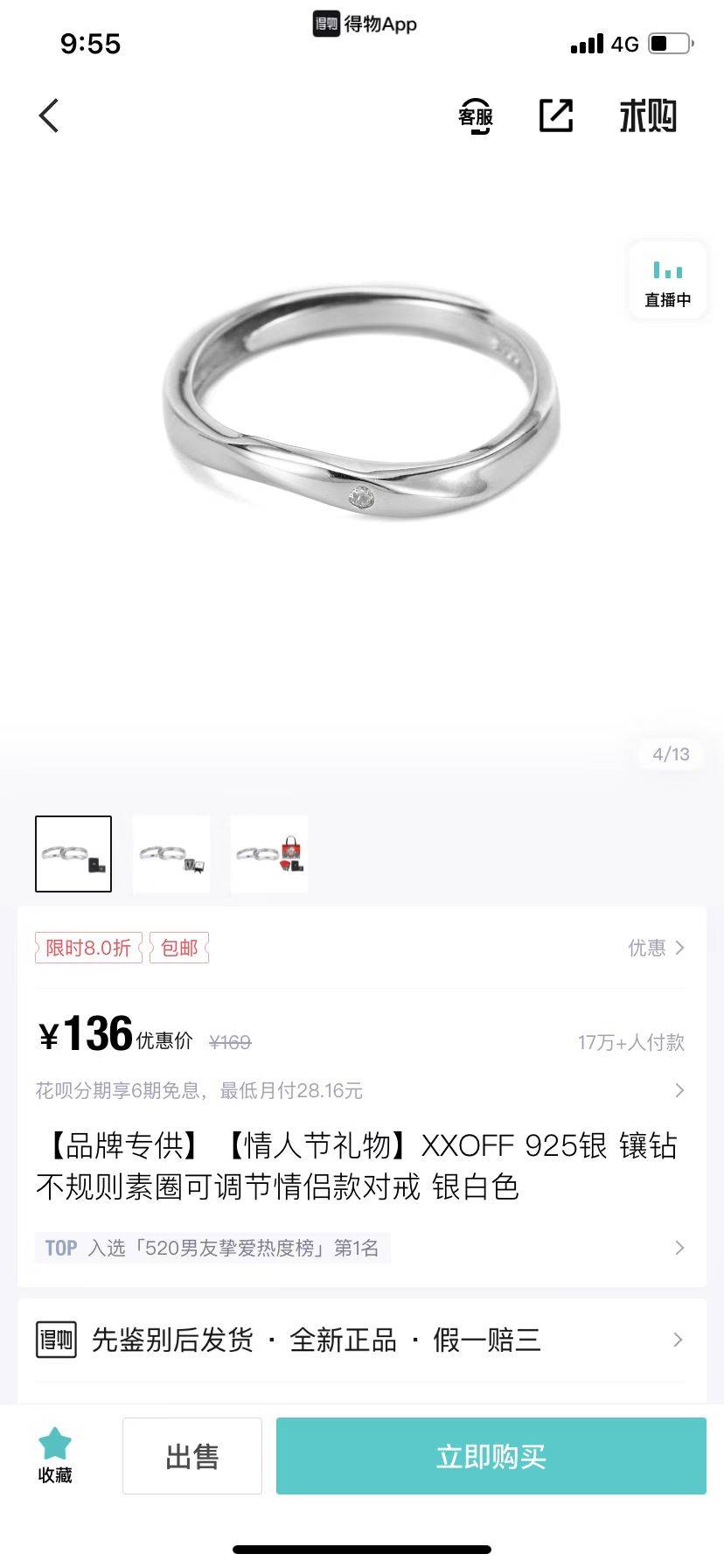This screenshot has height=1568, width=724.
Task: Tap 求购 to request purchase
Action: [648, 115]
